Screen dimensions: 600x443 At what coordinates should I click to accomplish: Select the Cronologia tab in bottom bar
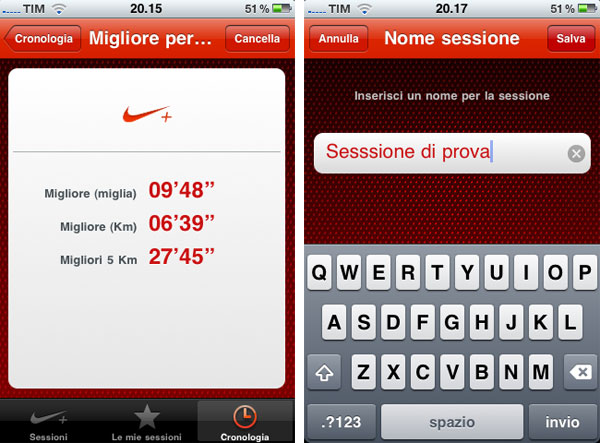point(246,421)
